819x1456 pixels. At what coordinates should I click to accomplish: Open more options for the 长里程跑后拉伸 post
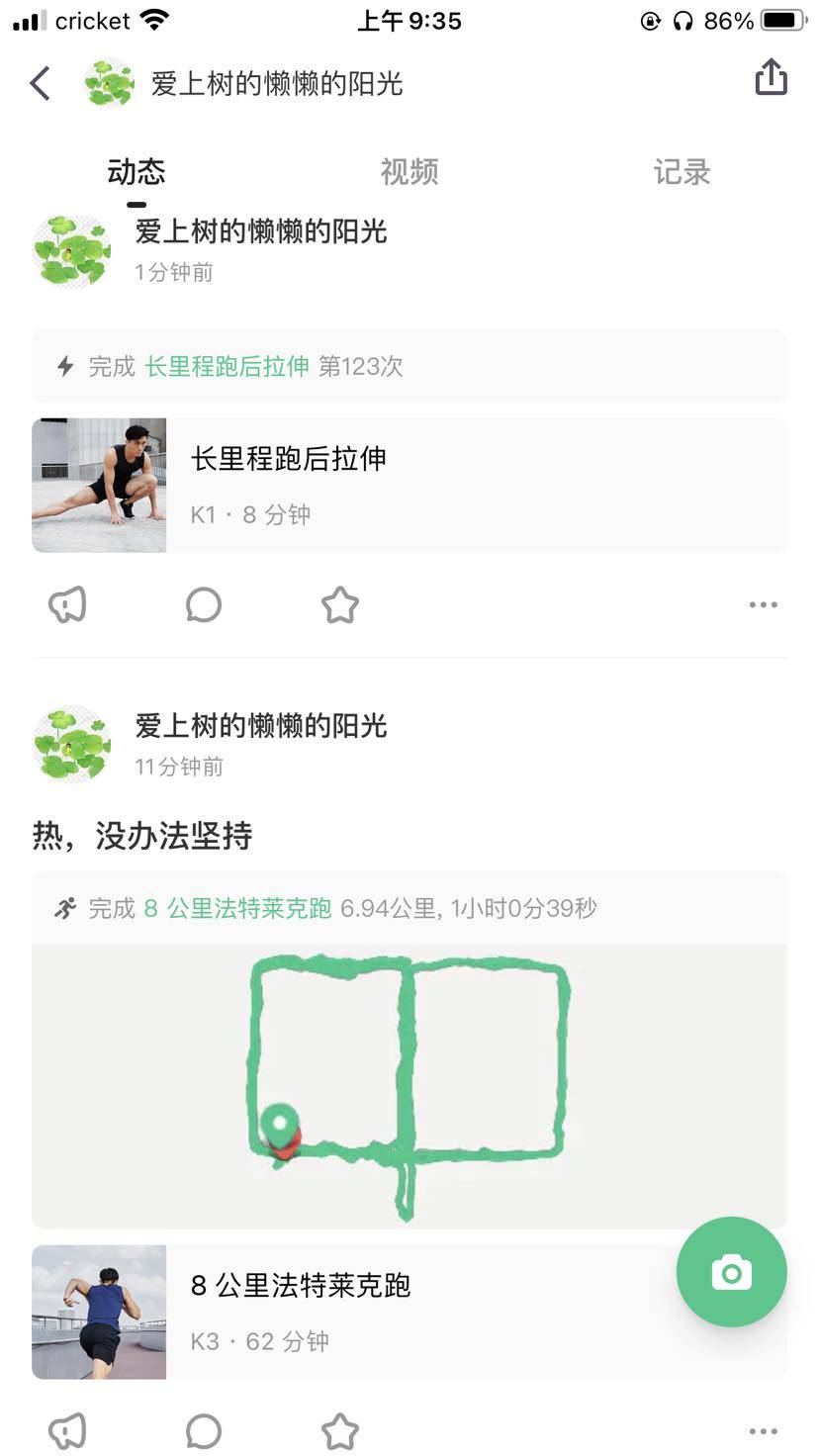click(x=763, y=604)
